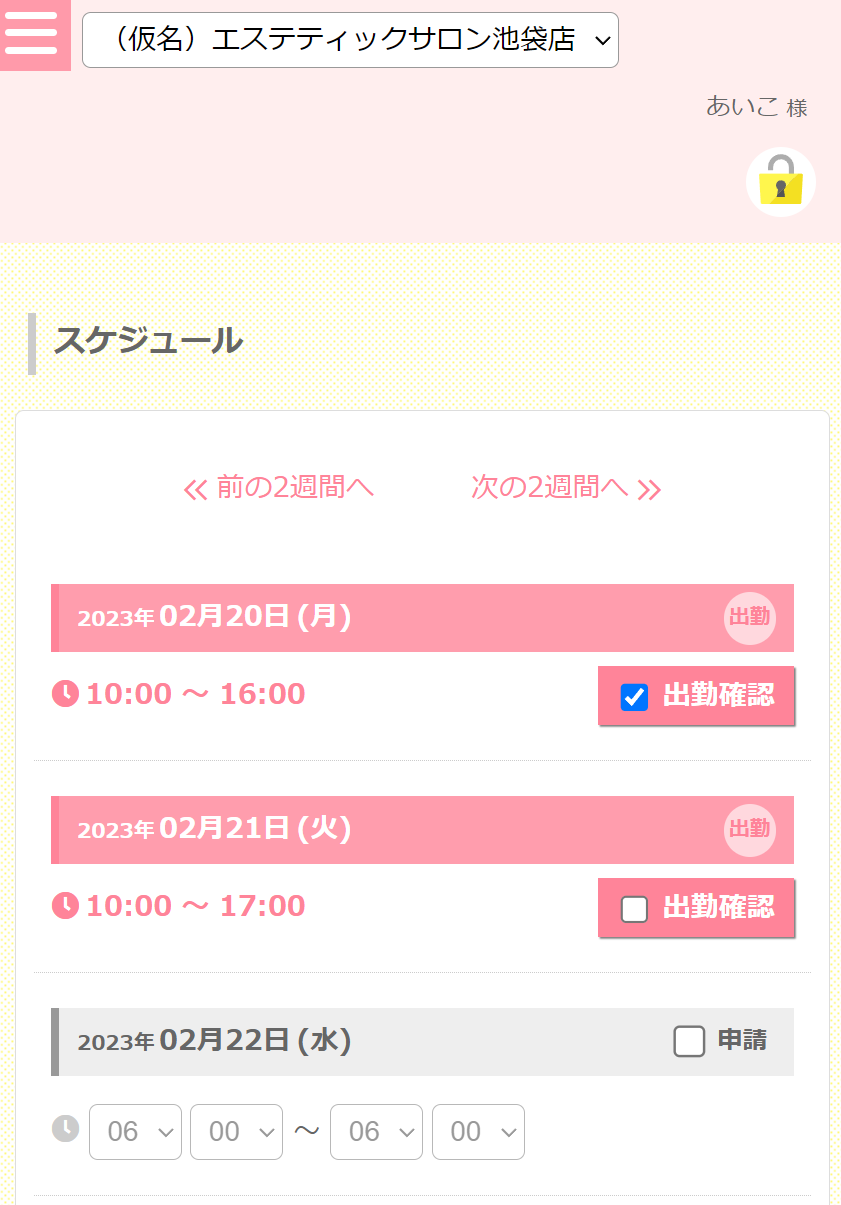Tap the yellow padlock icon
The image size is (841, 1205).
[x=781, y=182]
